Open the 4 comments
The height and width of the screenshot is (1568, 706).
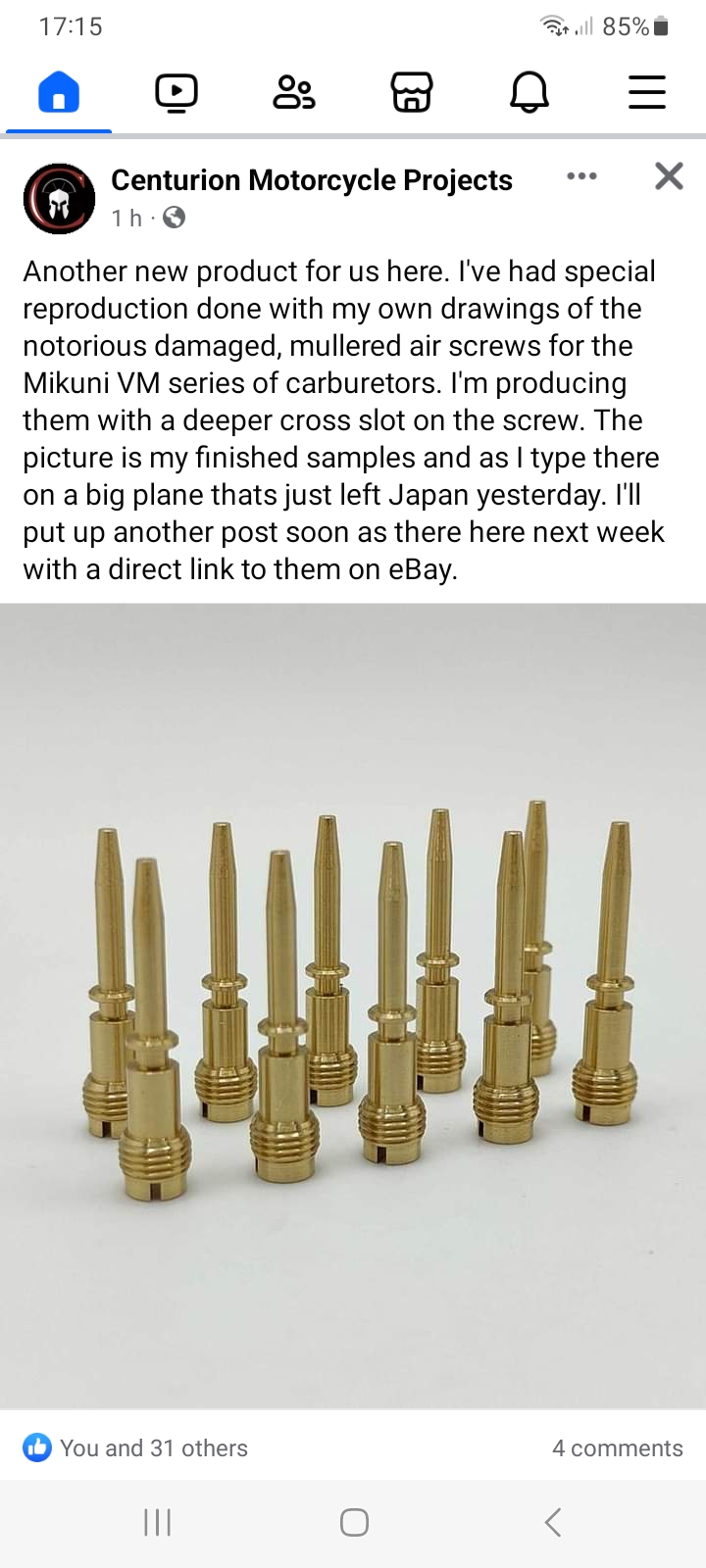click(x=617, y=1447)
